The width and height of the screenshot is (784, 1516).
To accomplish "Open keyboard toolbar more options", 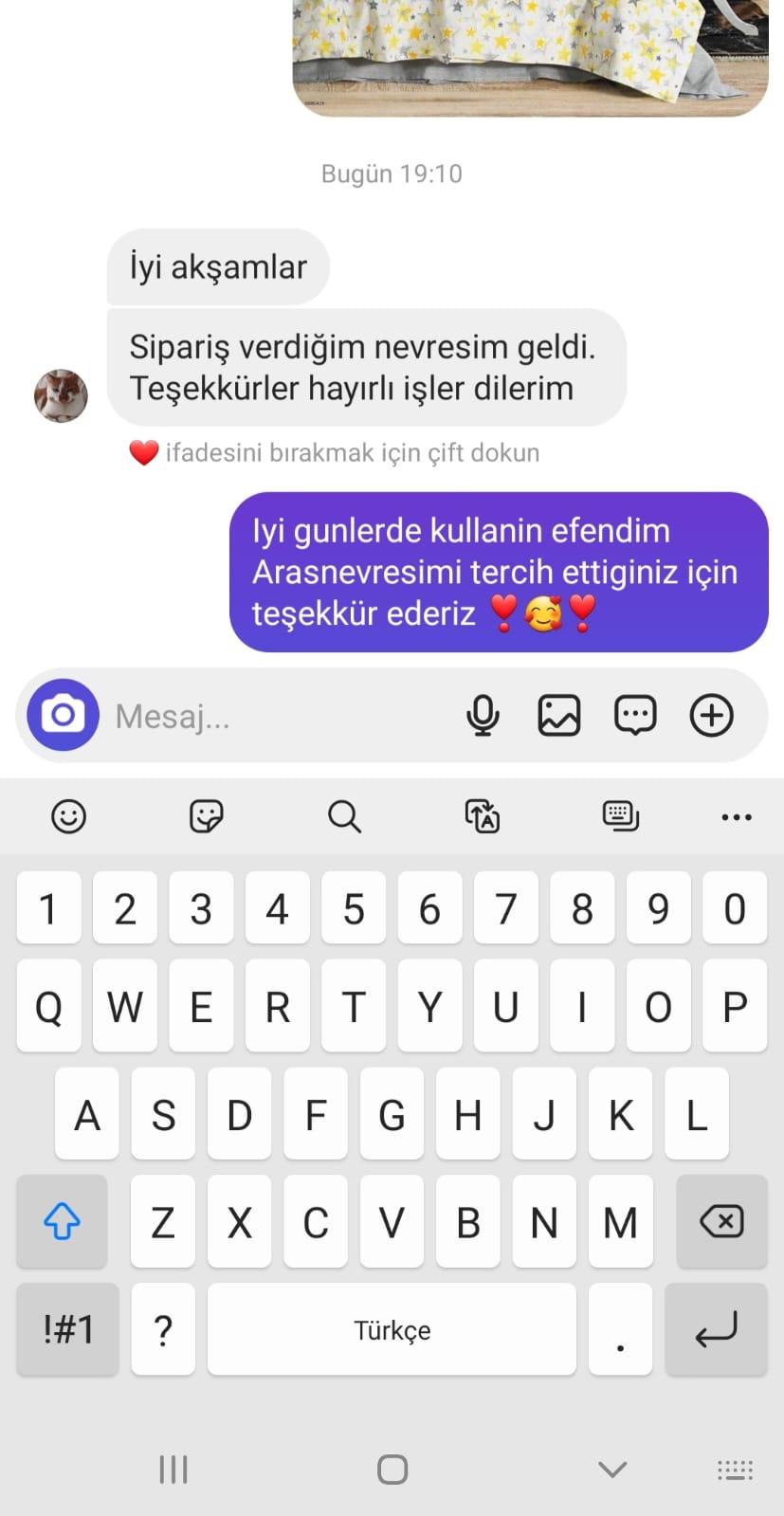I will pos(737,816).
